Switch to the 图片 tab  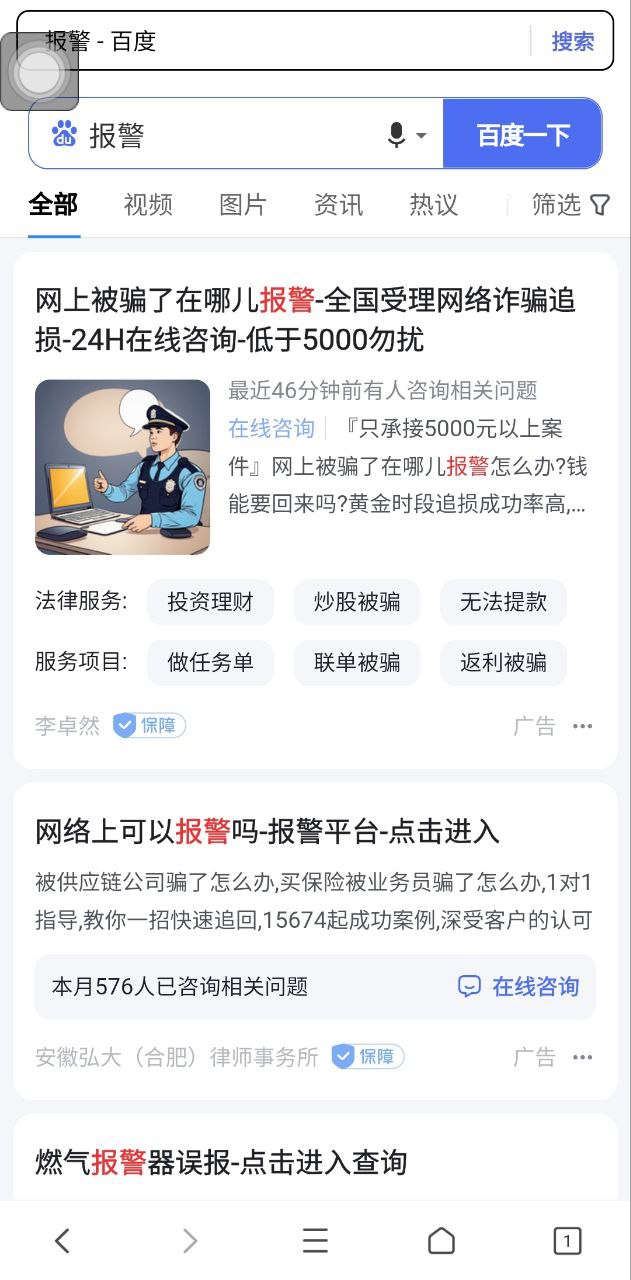coord(243,205)
